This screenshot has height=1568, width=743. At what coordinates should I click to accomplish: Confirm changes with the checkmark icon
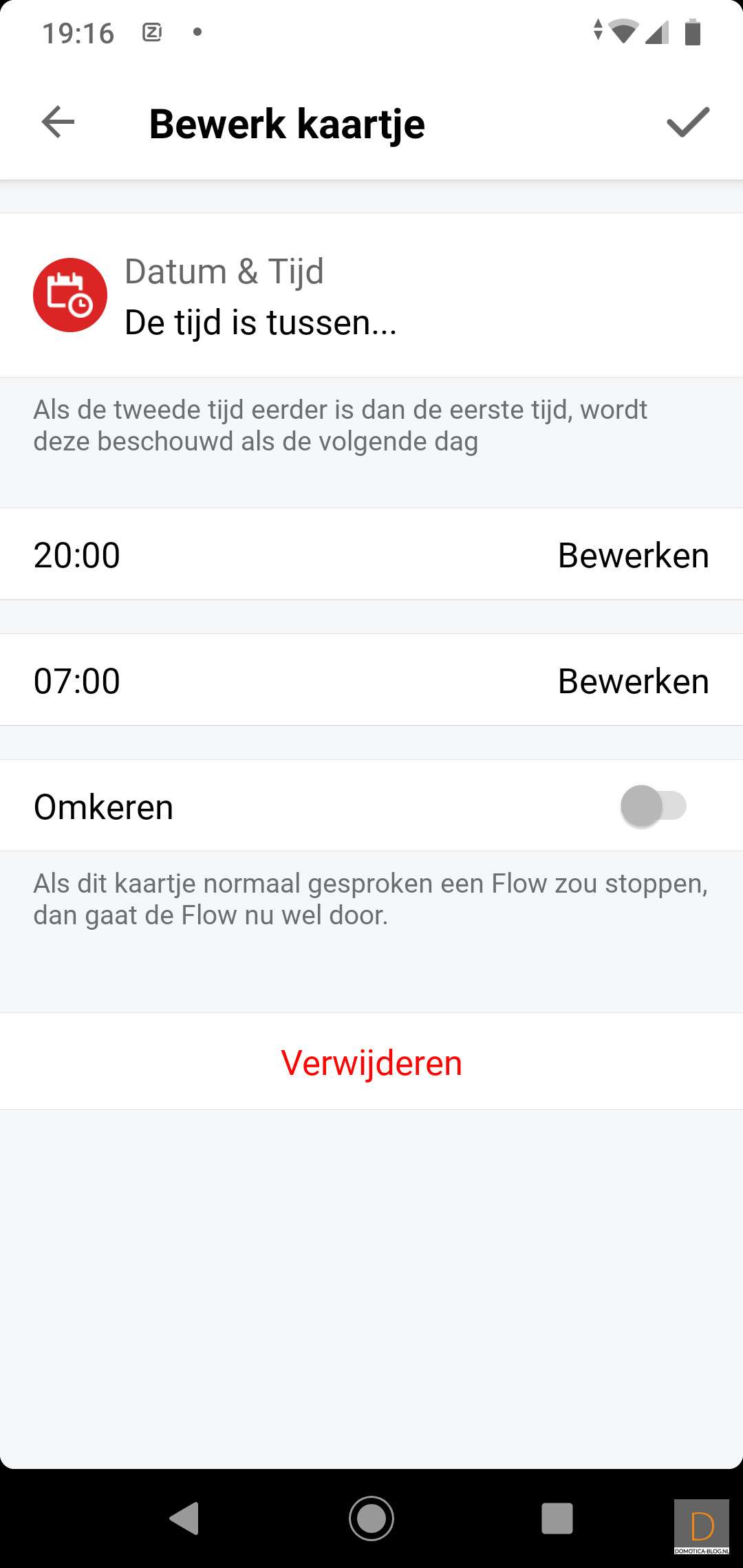687,123
